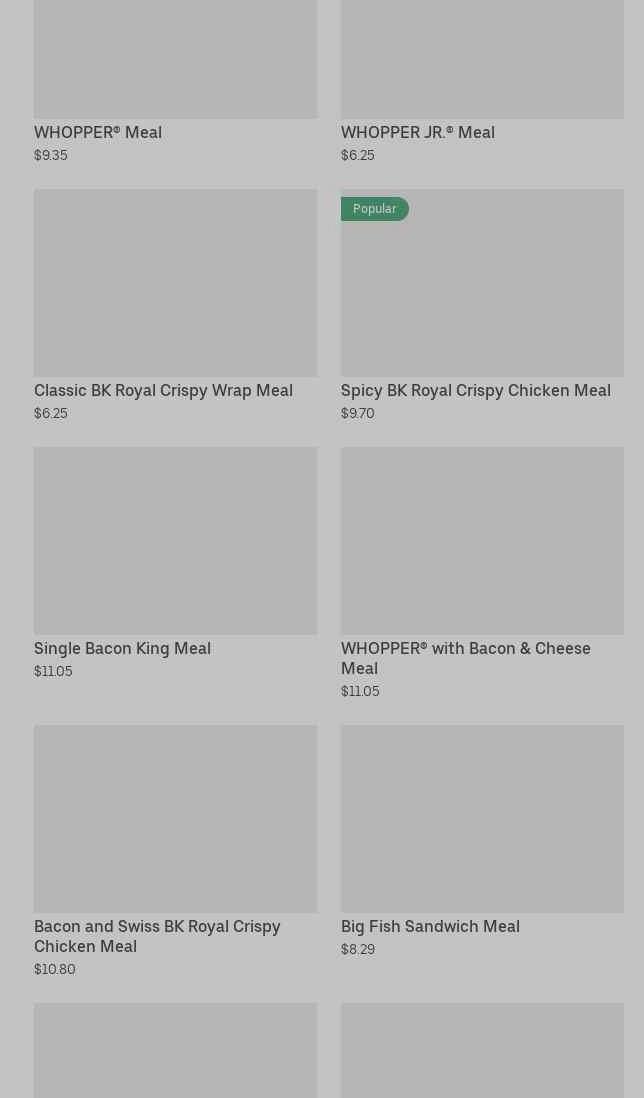View Classic BK Royal Crispy Wrap Meal

click(x=175, y=300)
